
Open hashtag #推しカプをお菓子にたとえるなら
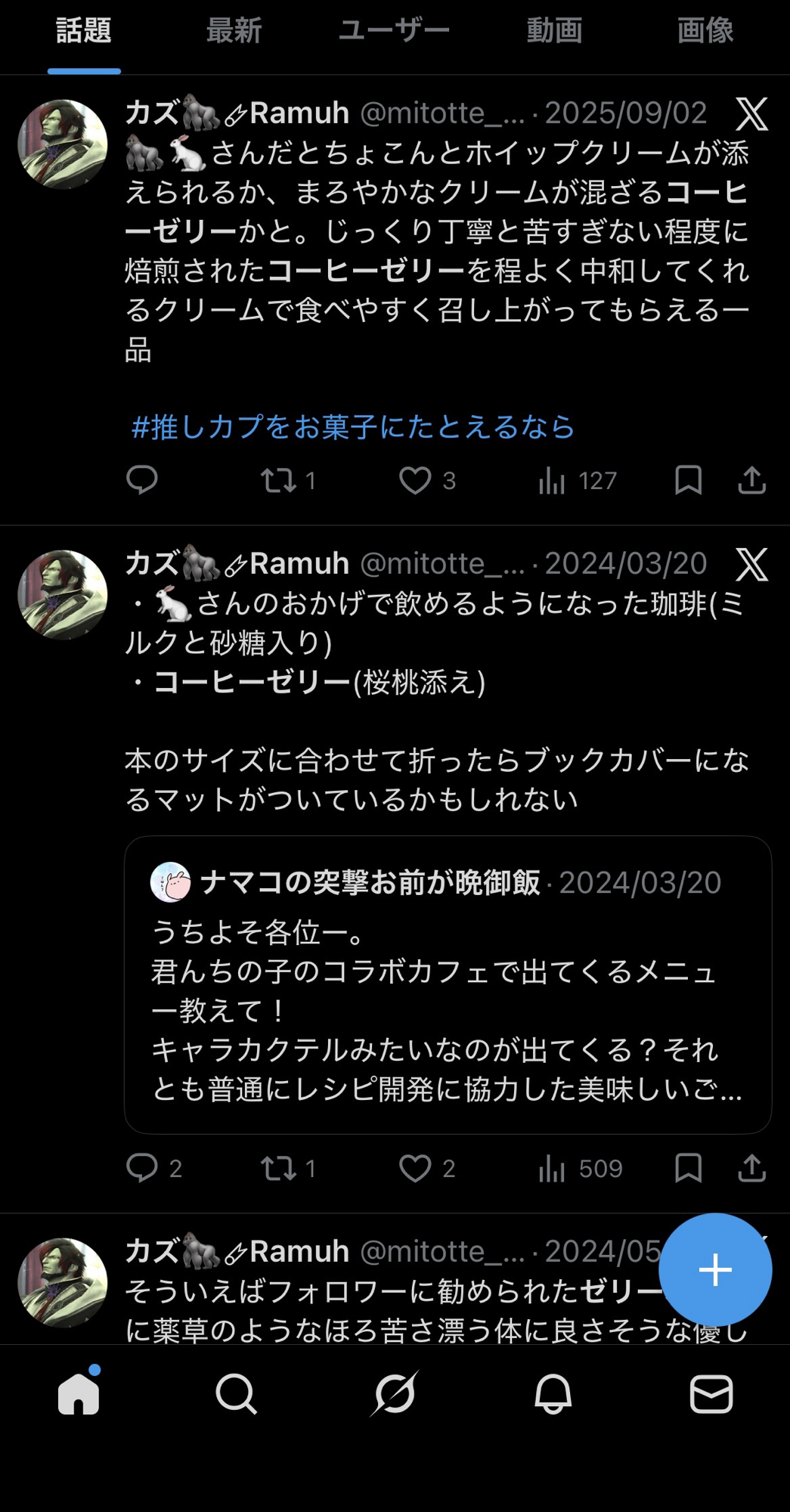pos(353,427)
